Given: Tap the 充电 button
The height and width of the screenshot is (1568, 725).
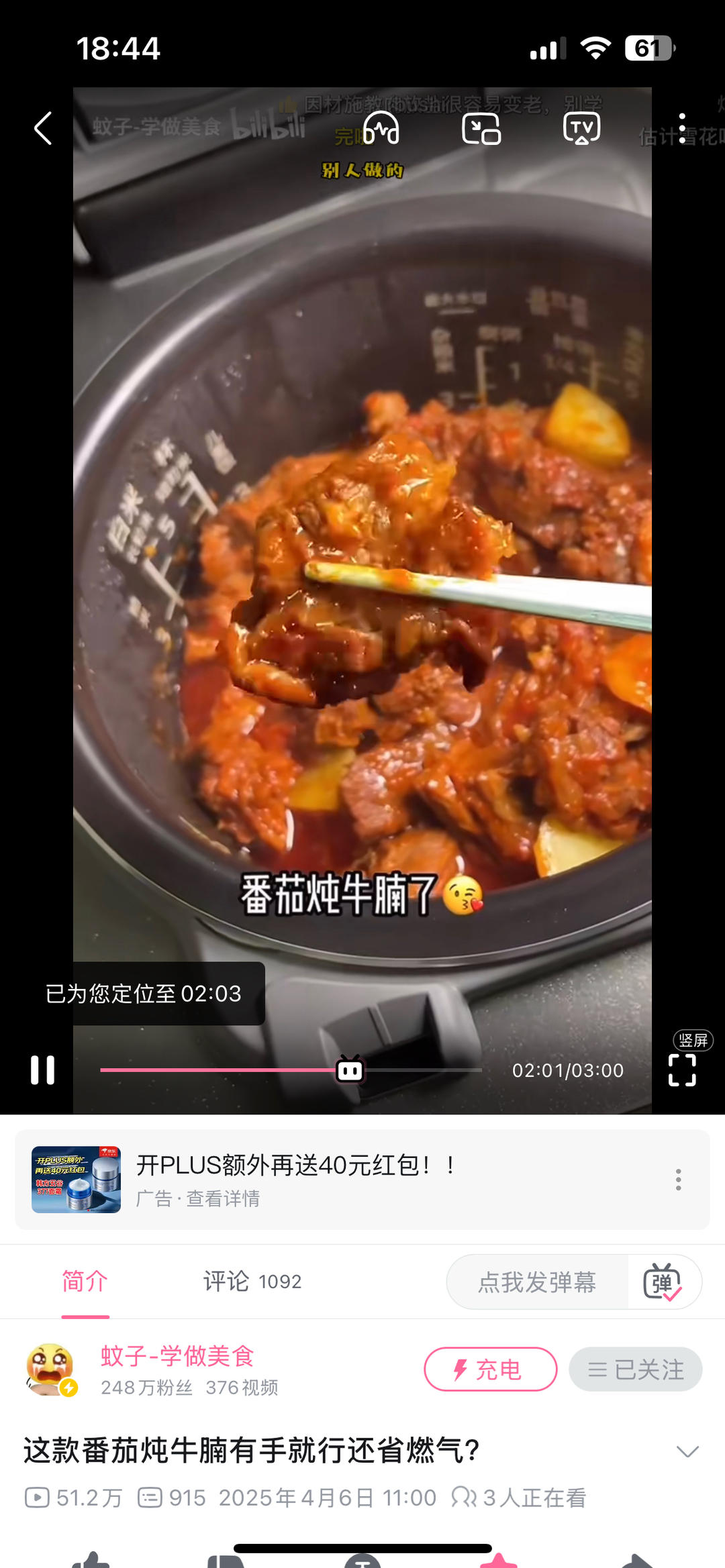Looking at the screenshot, I should point(490,1369).
